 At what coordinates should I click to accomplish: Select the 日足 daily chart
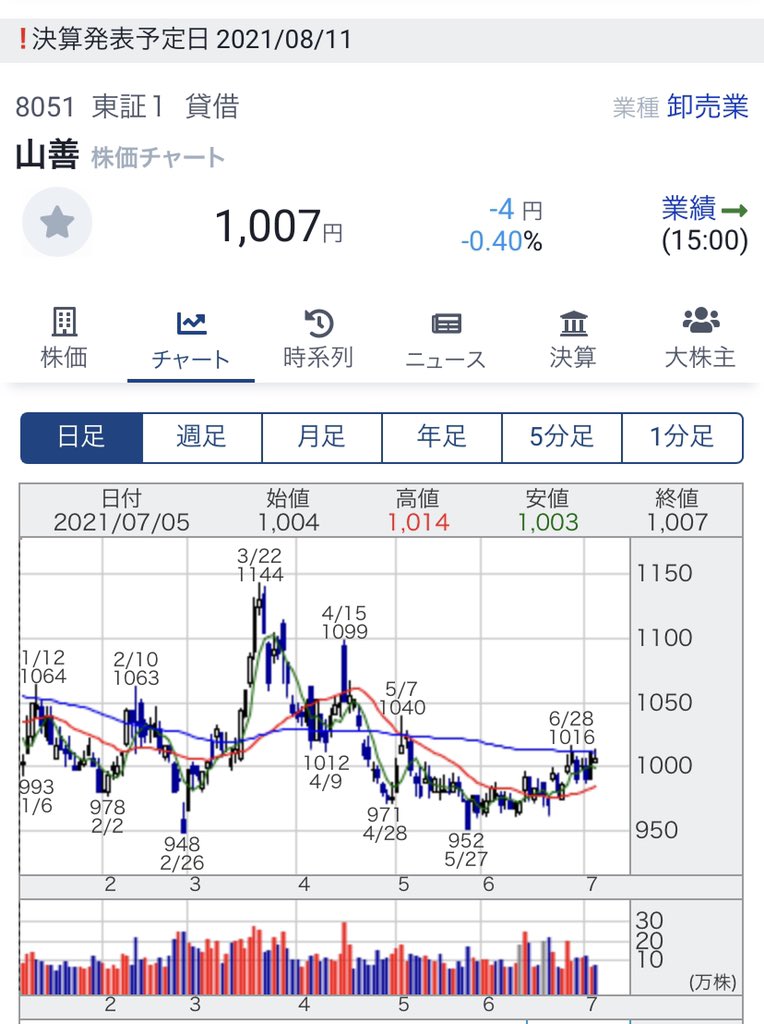coord(82,438)
